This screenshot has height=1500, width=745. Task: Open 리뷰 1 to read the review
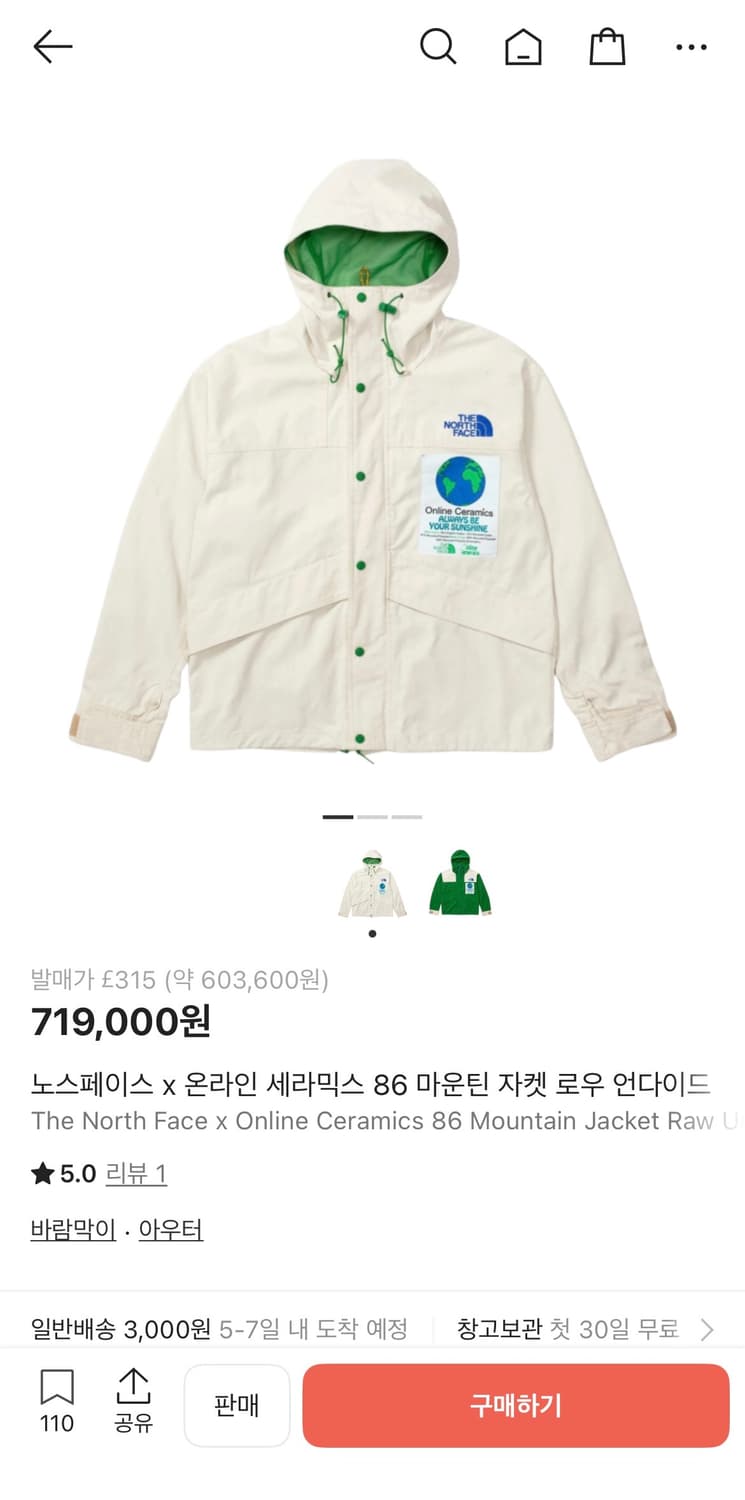[x=135, y=1174]
